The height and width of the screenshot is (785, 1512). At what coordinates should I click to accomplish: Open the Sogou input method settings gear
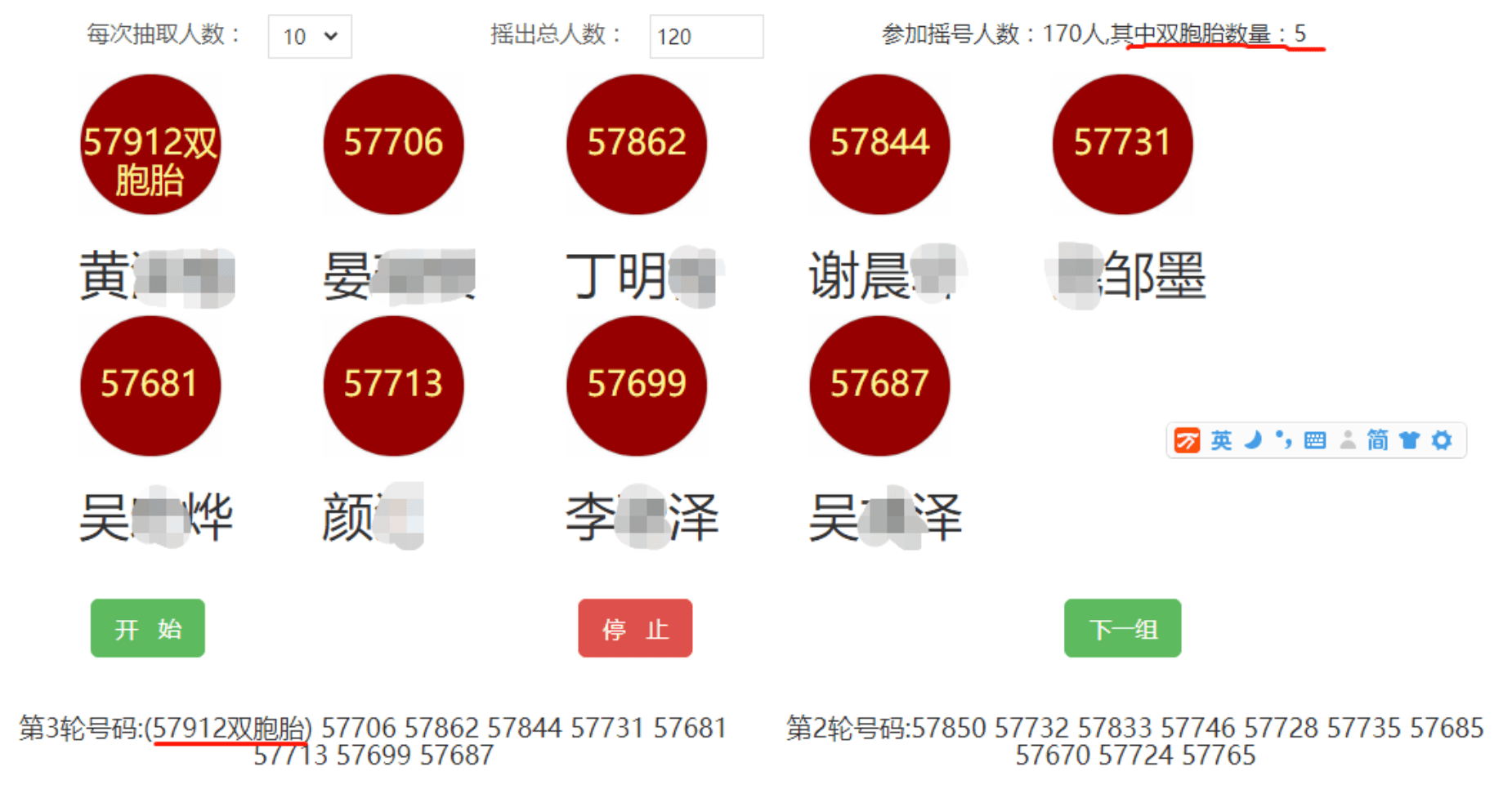click(x=1442, y=441)
